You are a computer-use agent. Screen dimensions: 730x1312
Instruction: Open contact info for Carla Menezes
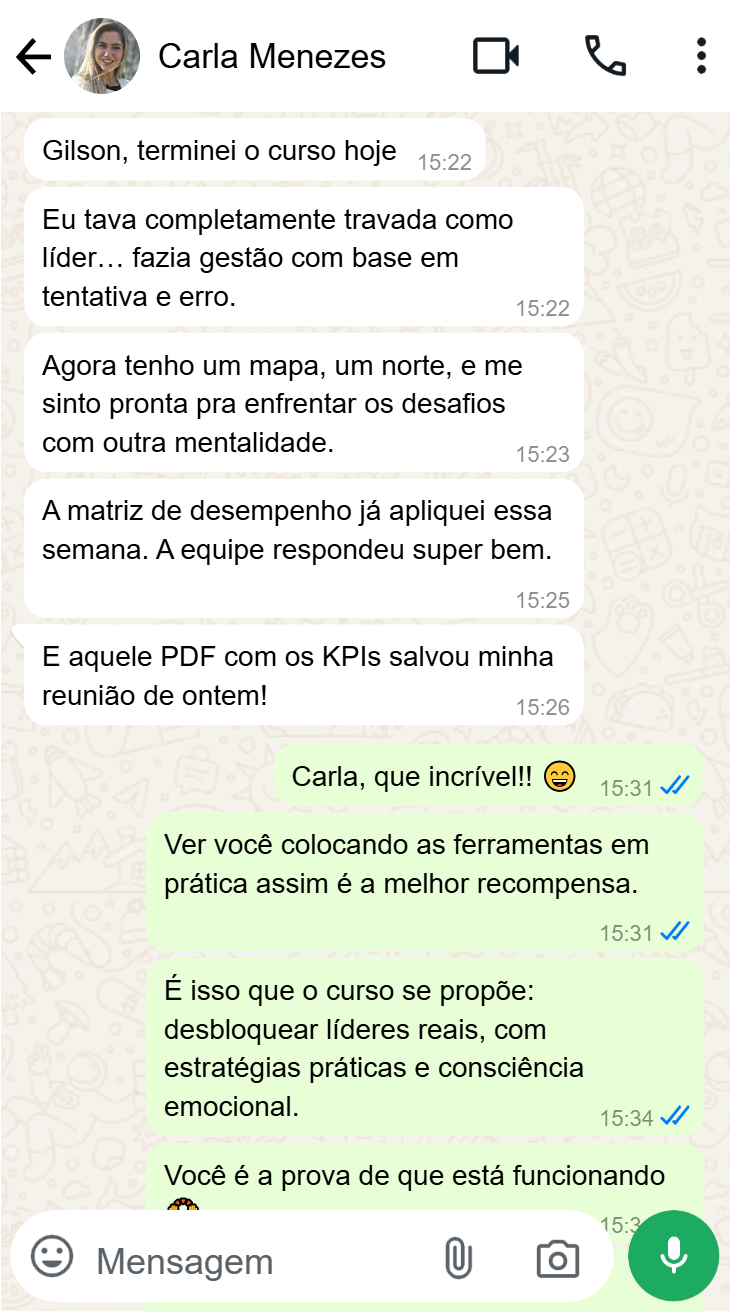point(272,57)
